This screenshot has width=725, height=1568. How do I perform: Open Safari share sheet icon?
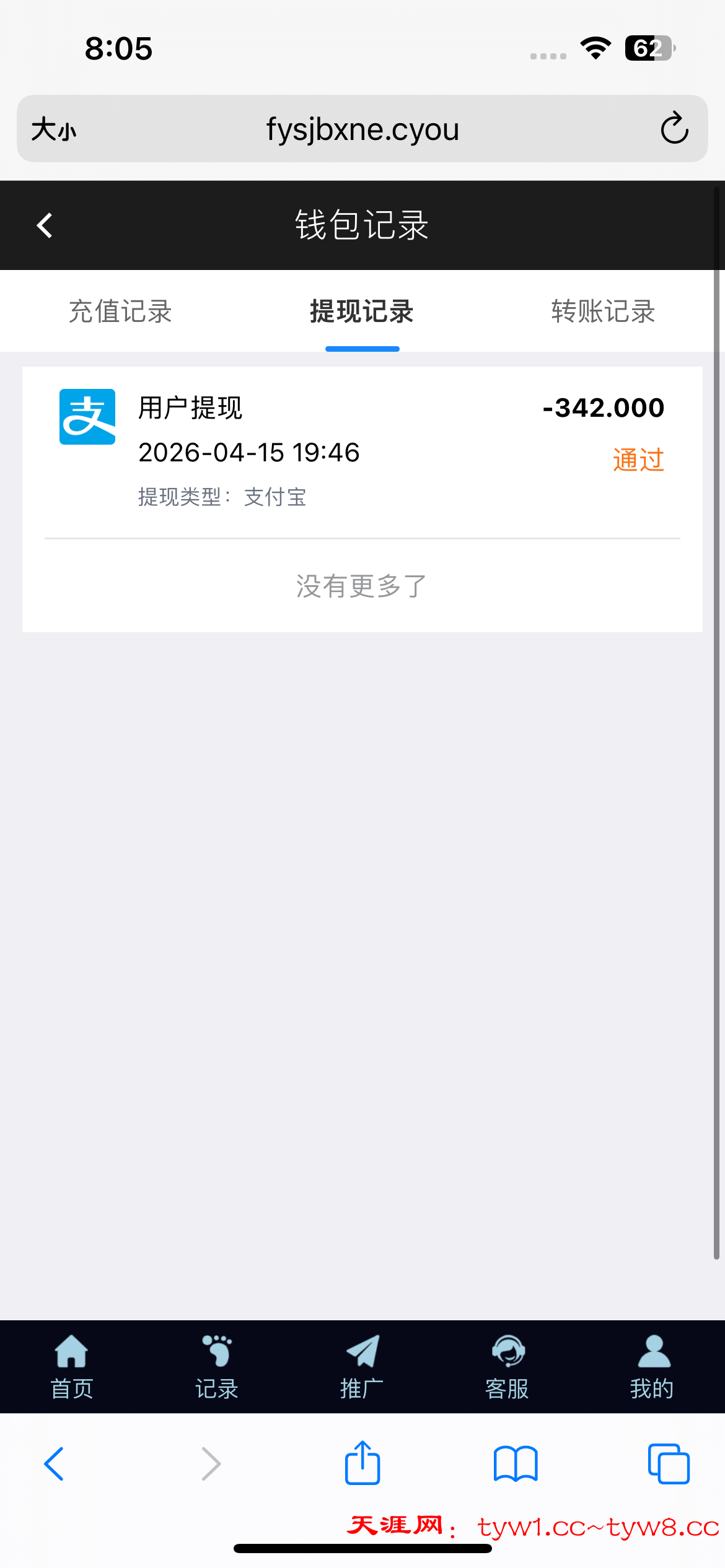pyautogui.click(x=362, y=1464)
